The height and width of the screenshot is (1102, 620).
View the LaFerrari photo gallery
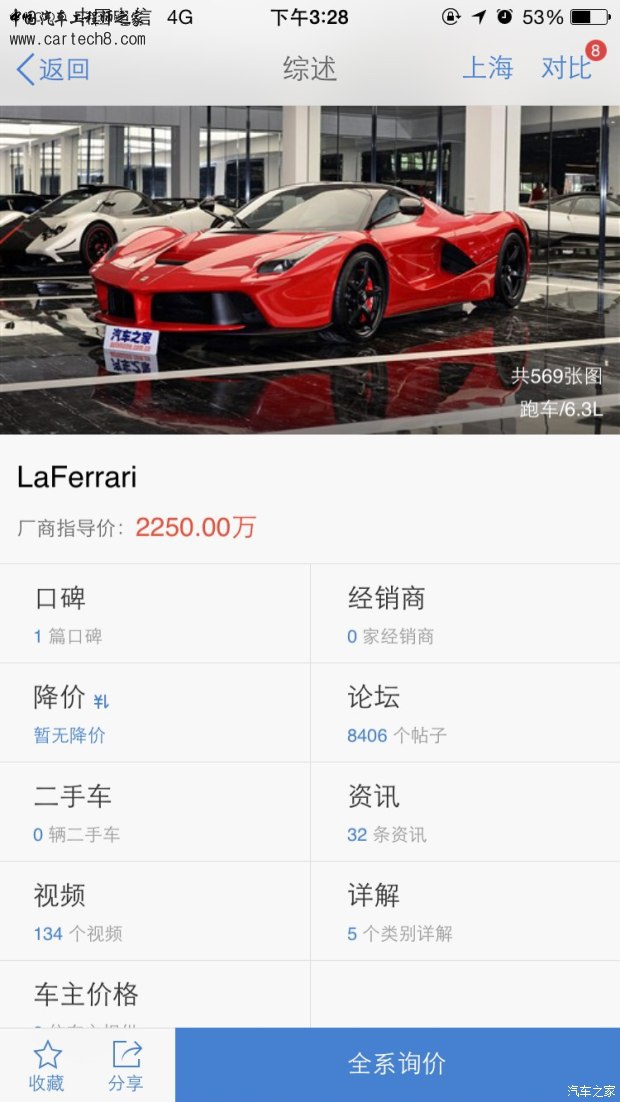click(310, 270)
